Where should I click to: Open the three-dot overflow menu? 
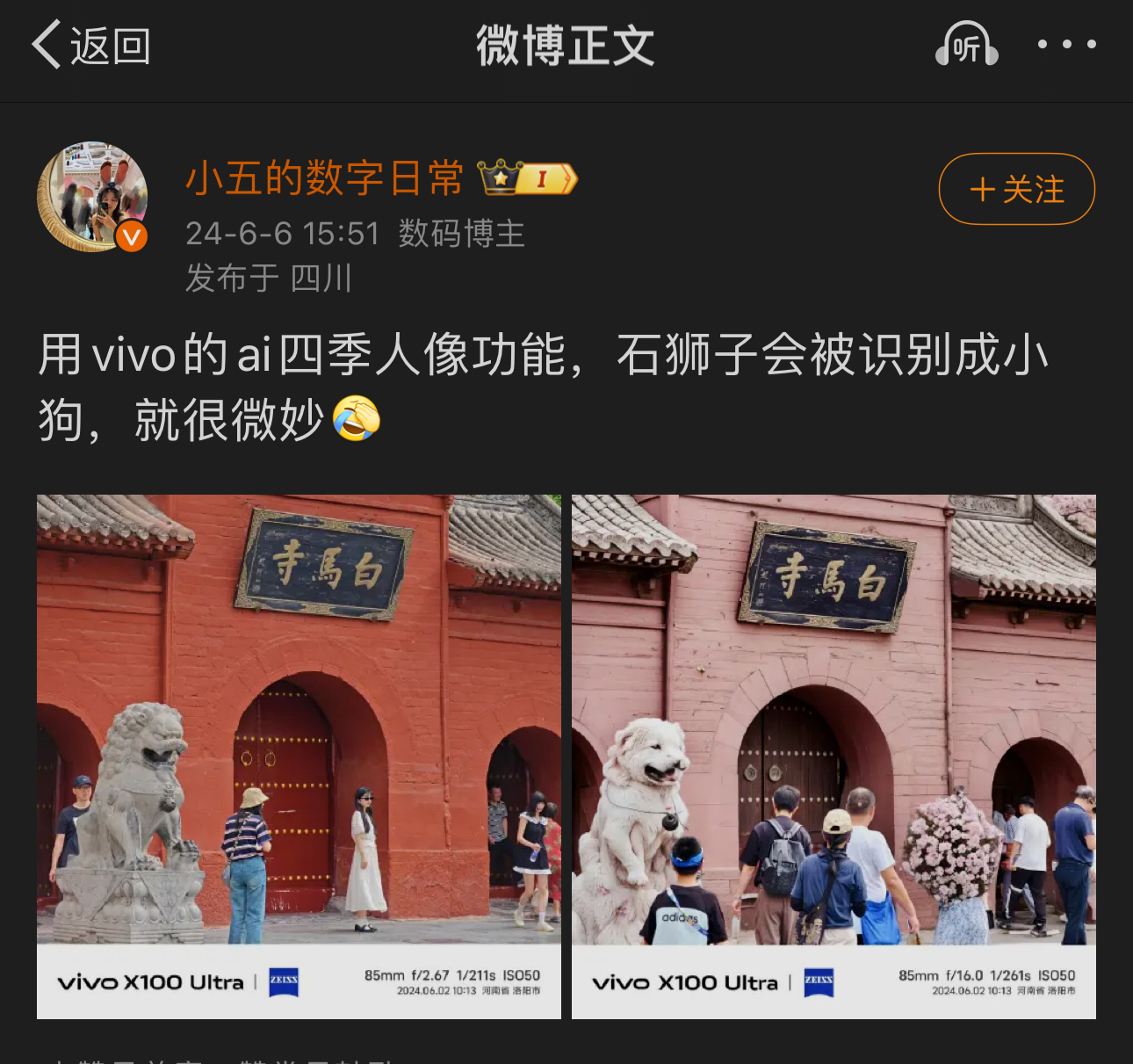pyautogui.click(x=1066, y=44)
